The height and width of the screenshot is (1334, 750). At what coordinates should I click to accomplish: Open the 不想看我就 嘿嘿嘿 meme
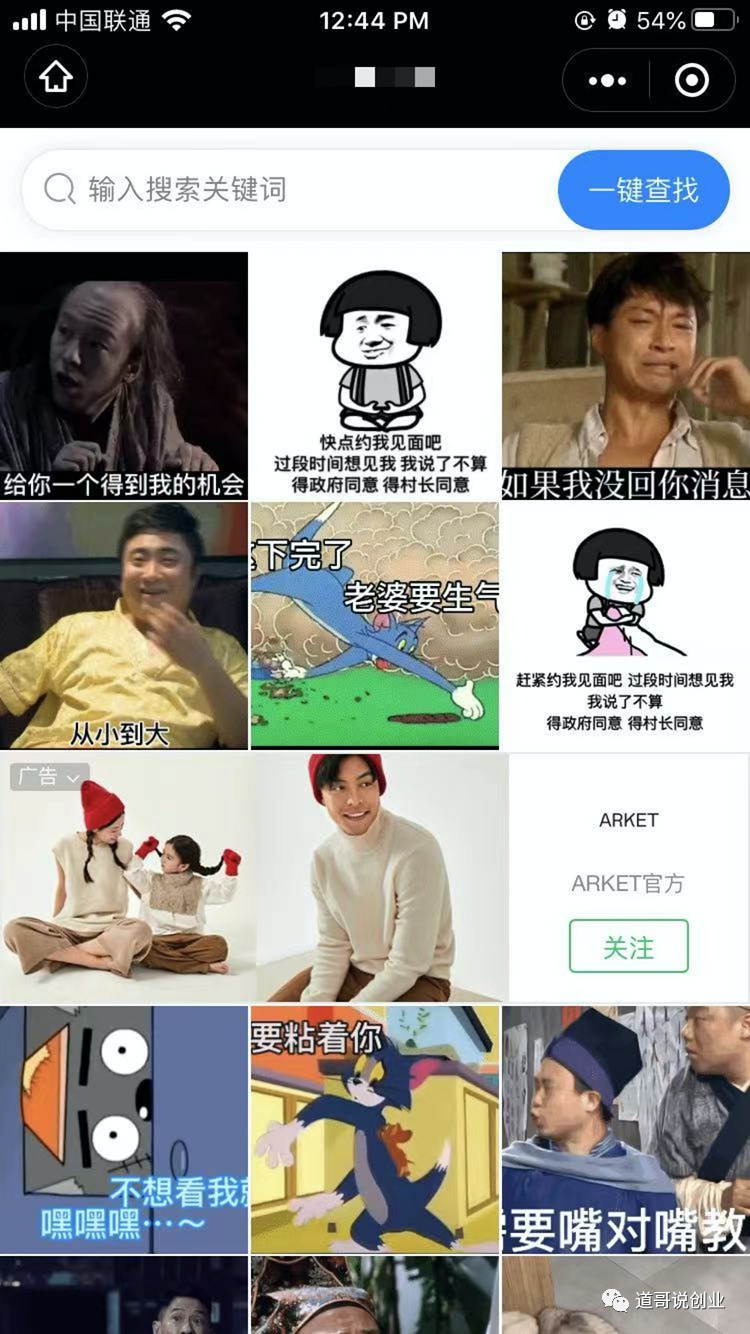124,1128
